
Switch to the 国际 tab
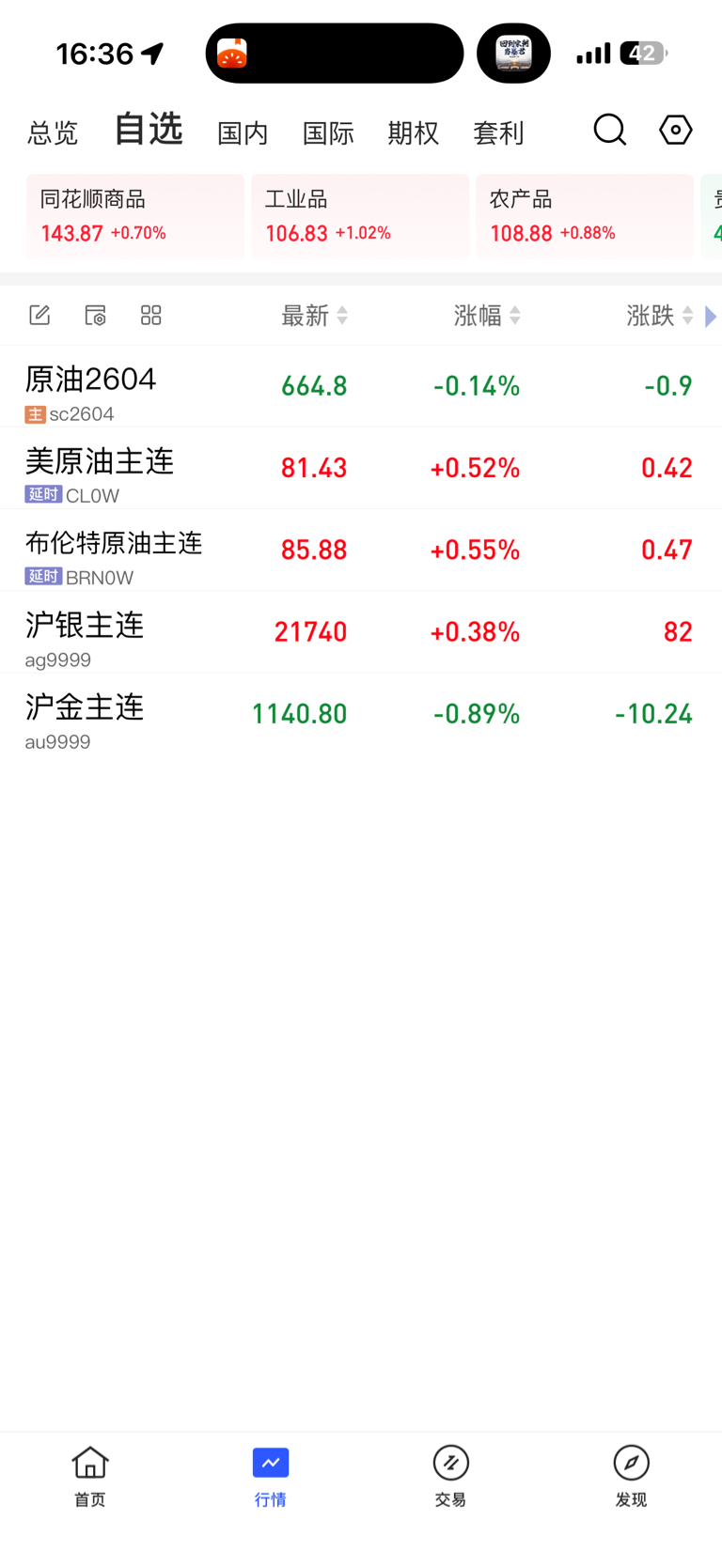click(x=328, y=132)
